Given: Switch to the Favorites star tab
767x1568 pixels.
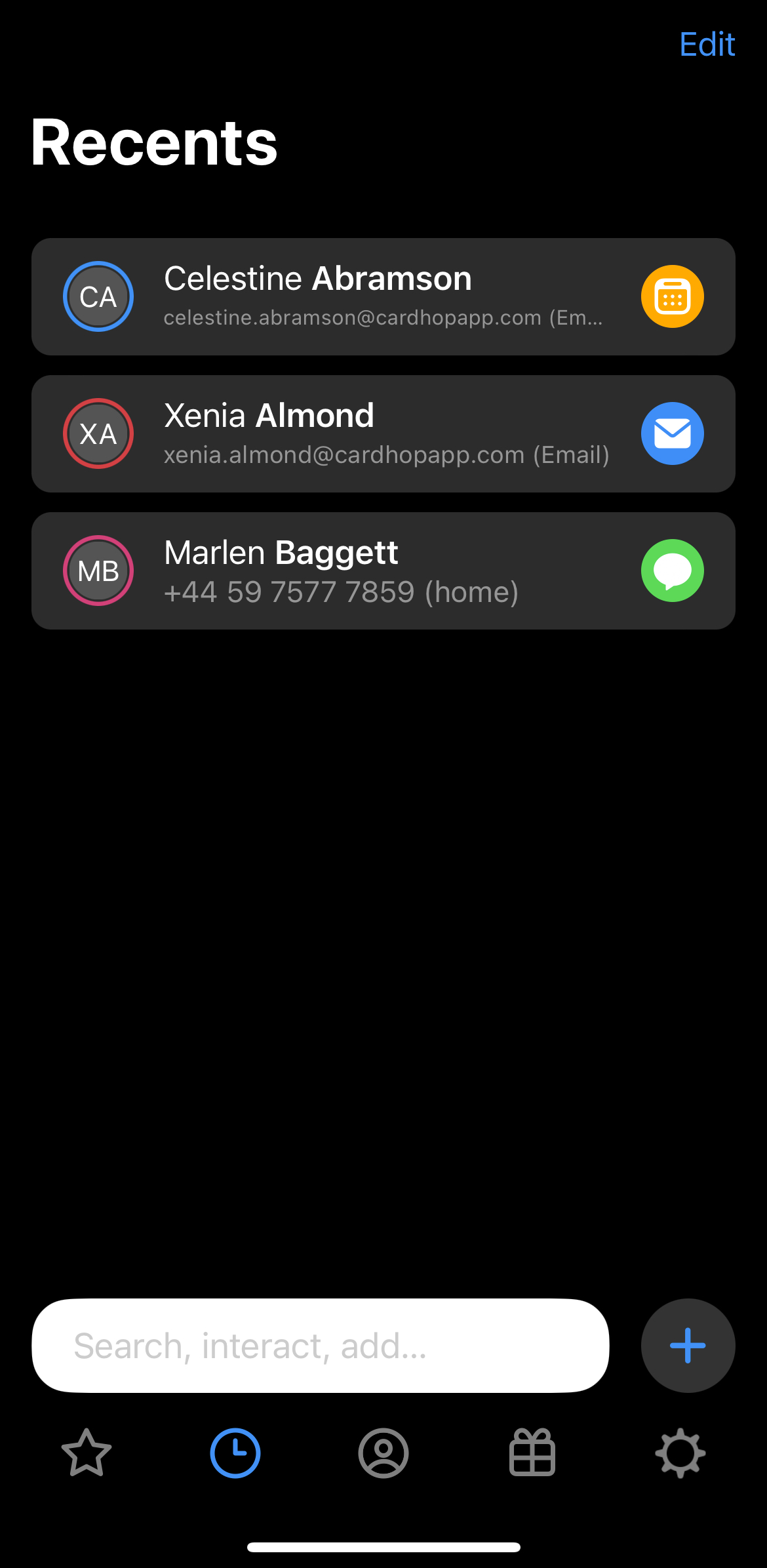Looking at the screenshot, I should [87, 1453].
